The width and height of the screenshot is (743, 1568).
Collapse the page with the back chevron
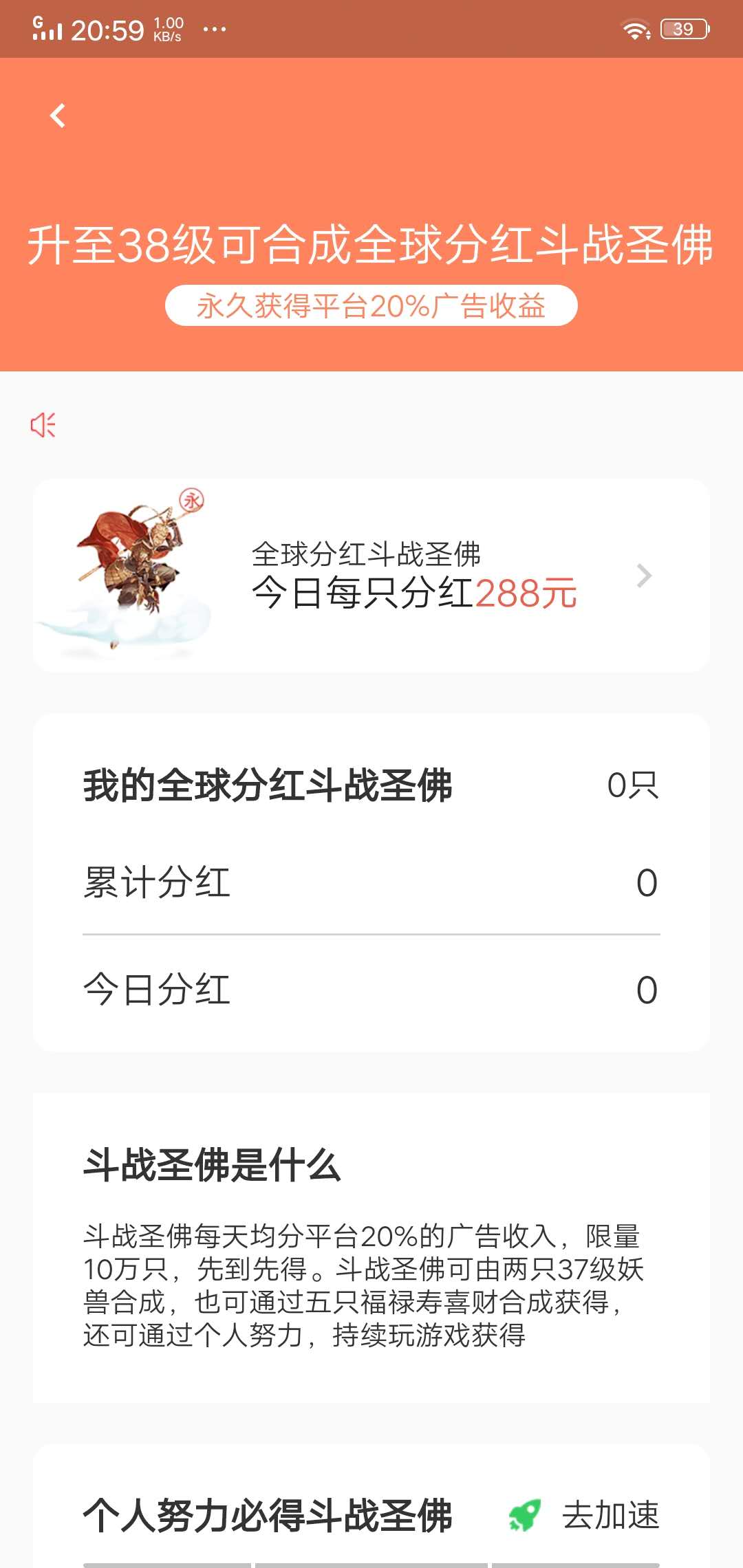tap(58, 116)
